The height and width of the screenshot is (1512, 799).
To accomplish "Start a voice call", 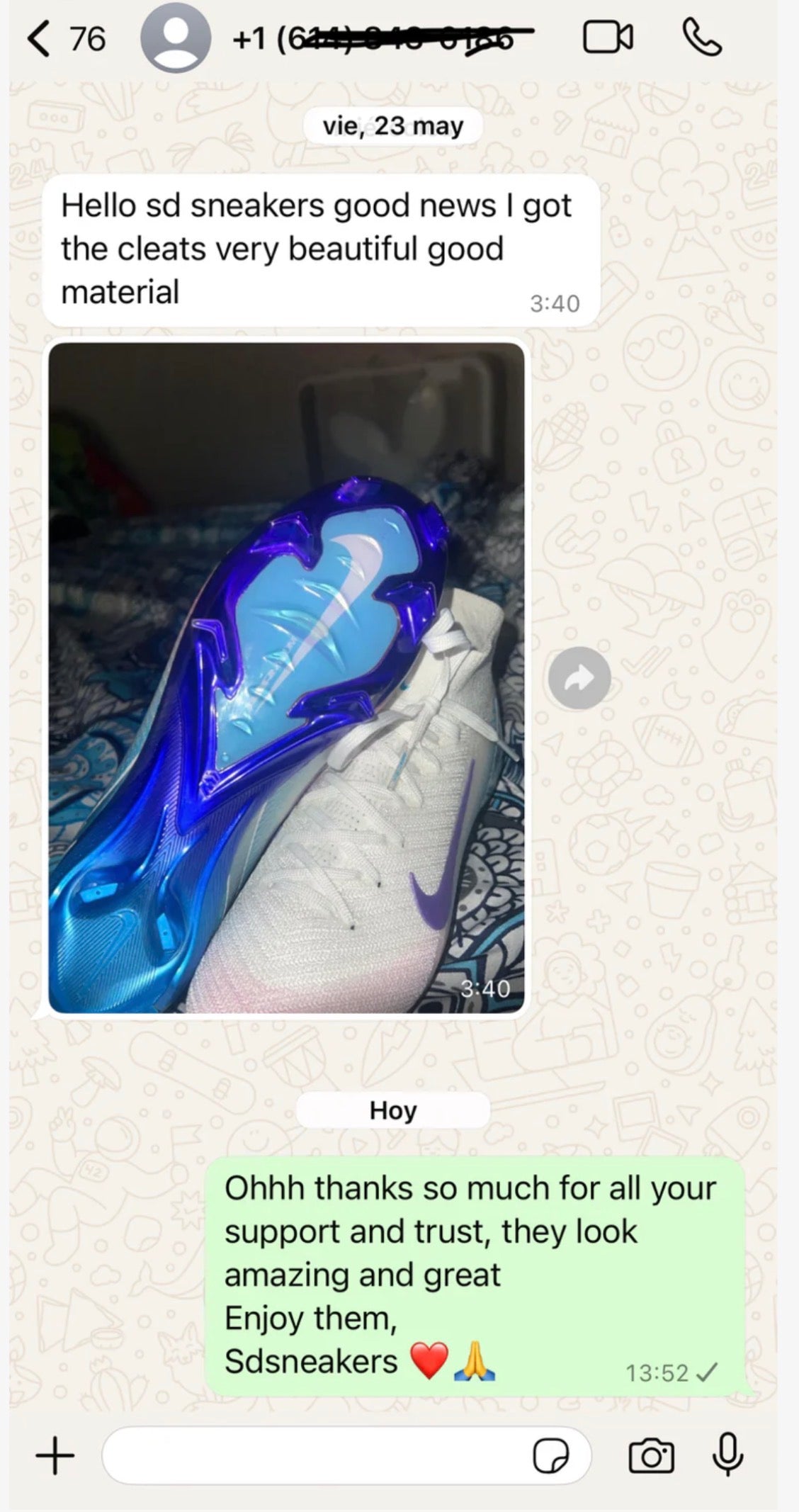I will (701, 38).
